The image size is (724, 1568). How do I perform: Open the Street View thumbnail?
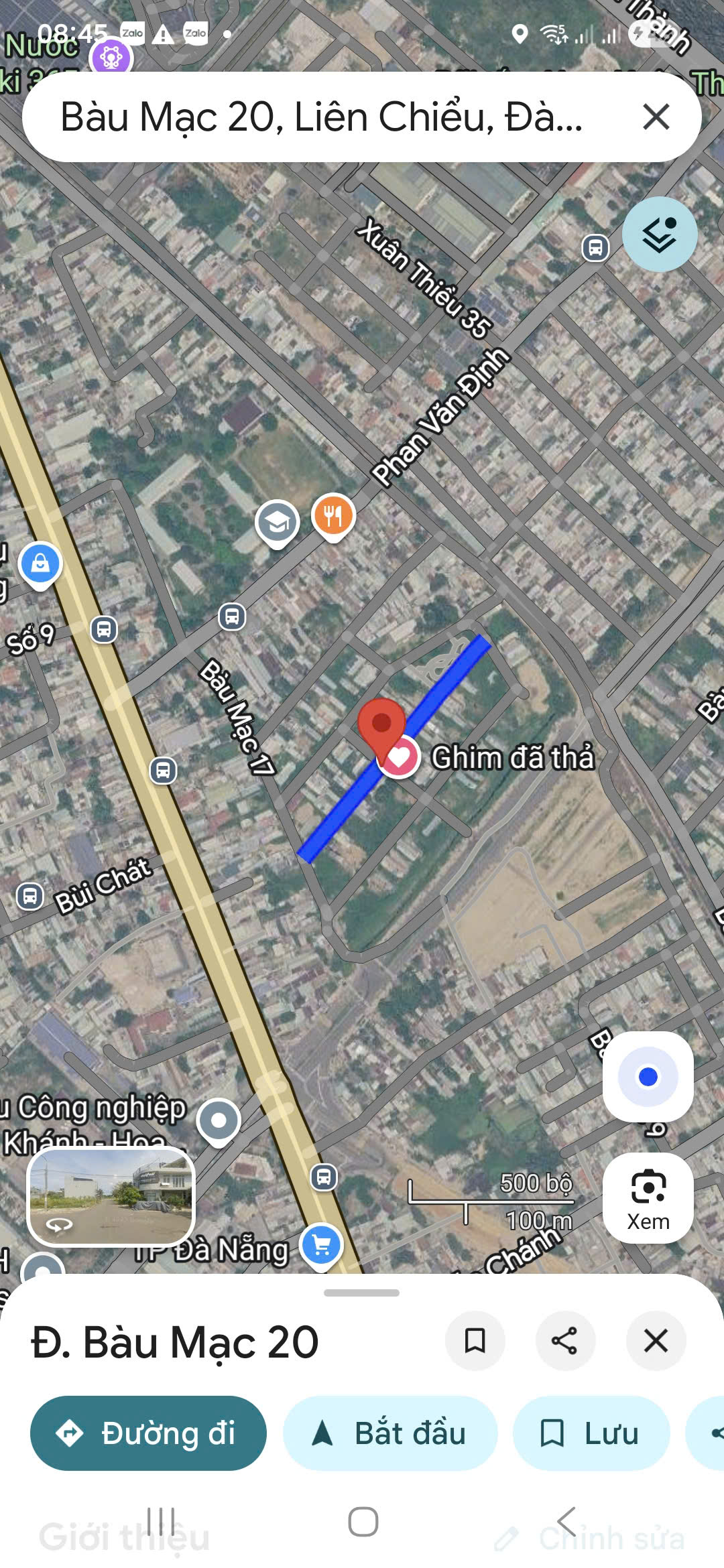pos(111,1197)
